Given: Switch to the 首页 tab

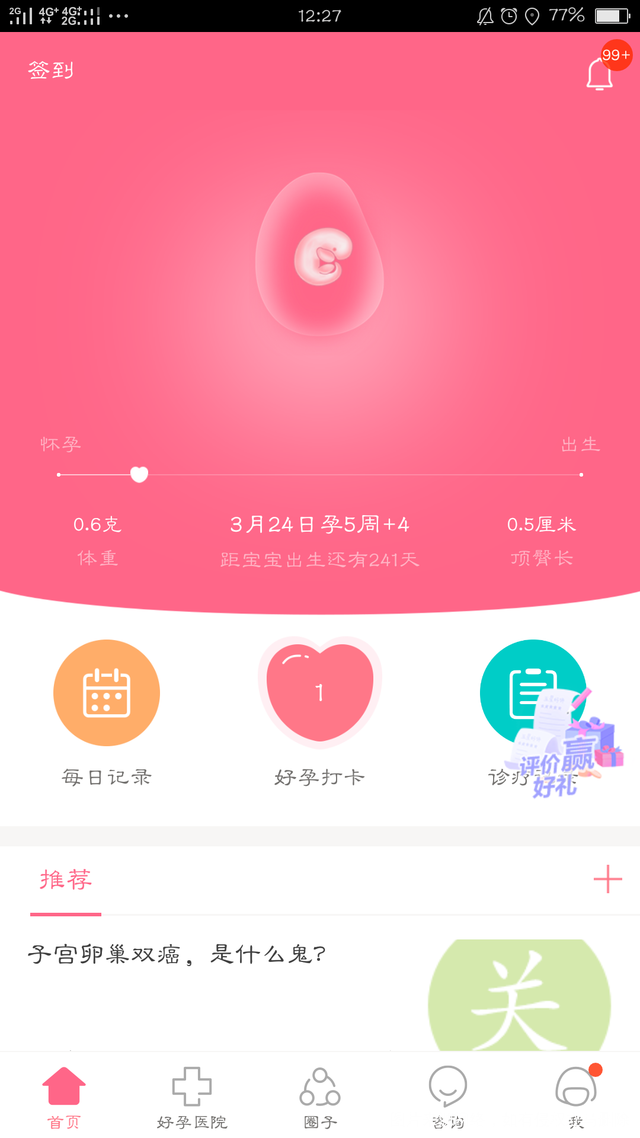Looking at the screenshot, I should (64, 1097).
